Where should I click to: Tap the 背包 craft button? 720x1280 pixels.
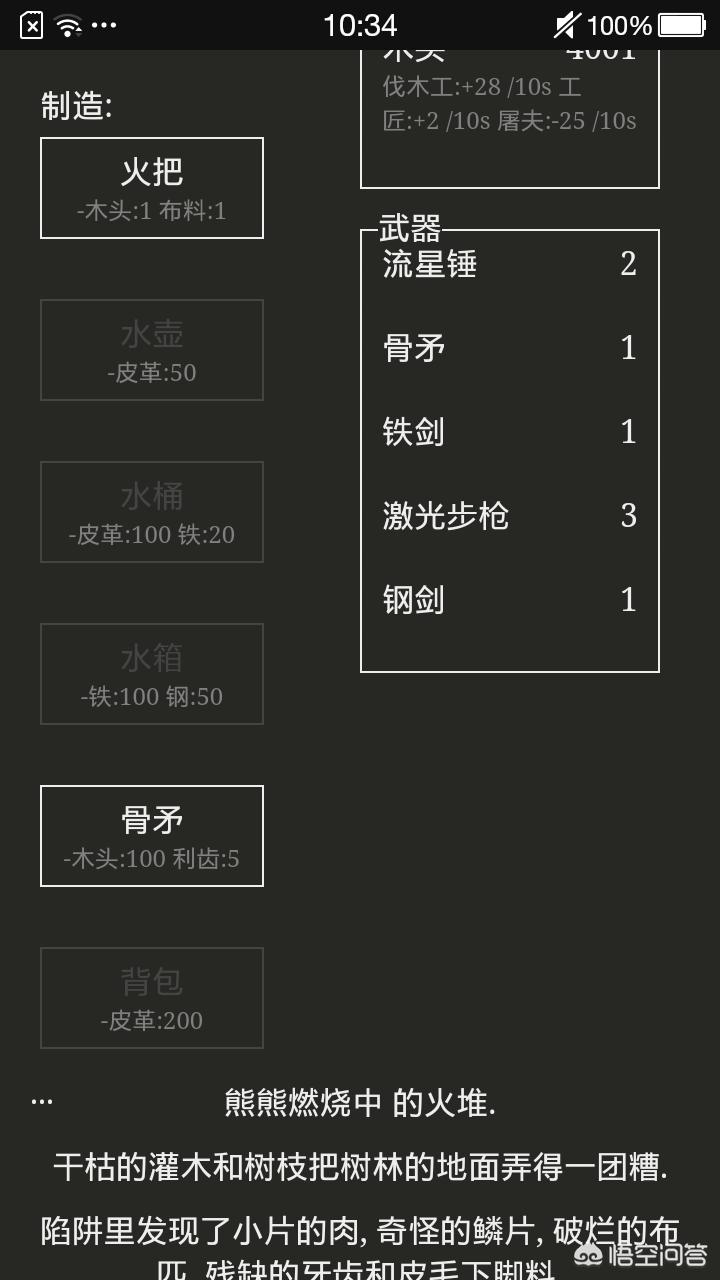click(152, 998)
